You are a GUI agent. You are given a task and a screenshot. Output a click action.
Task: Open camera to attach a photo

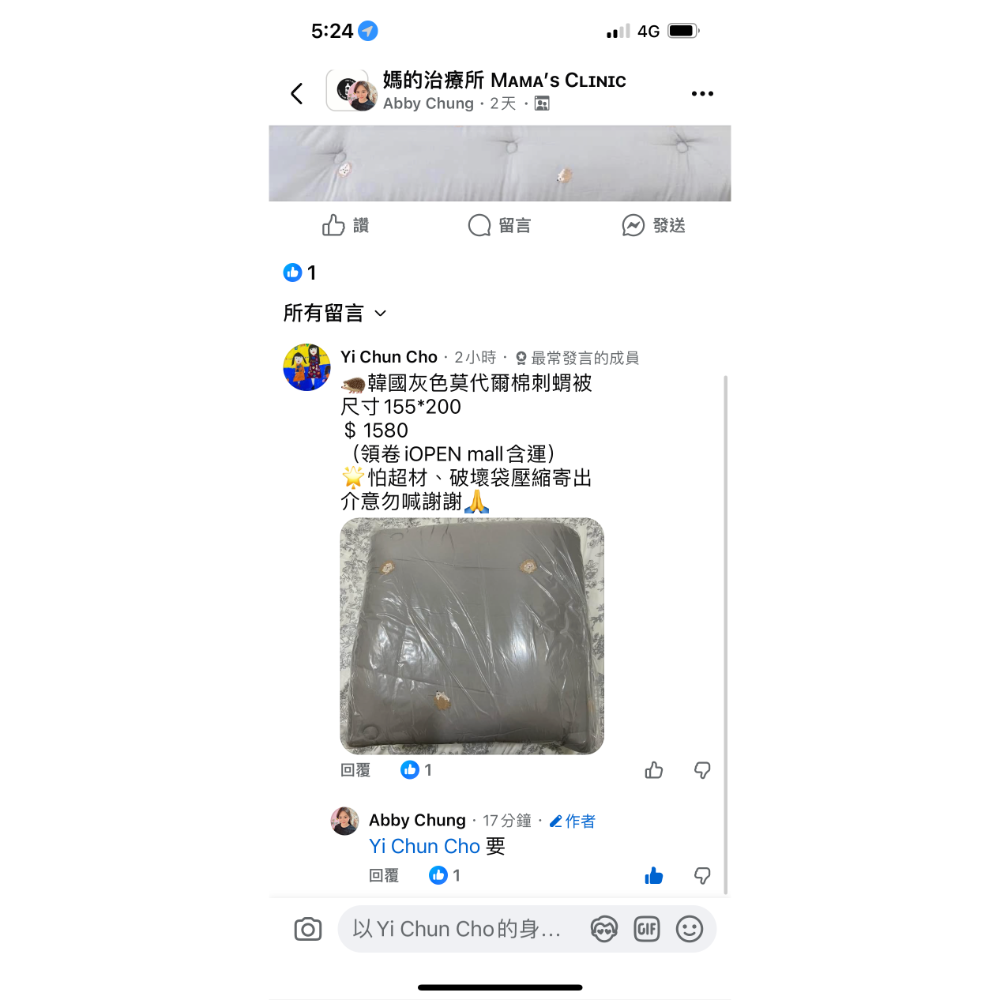coord(308,930)
